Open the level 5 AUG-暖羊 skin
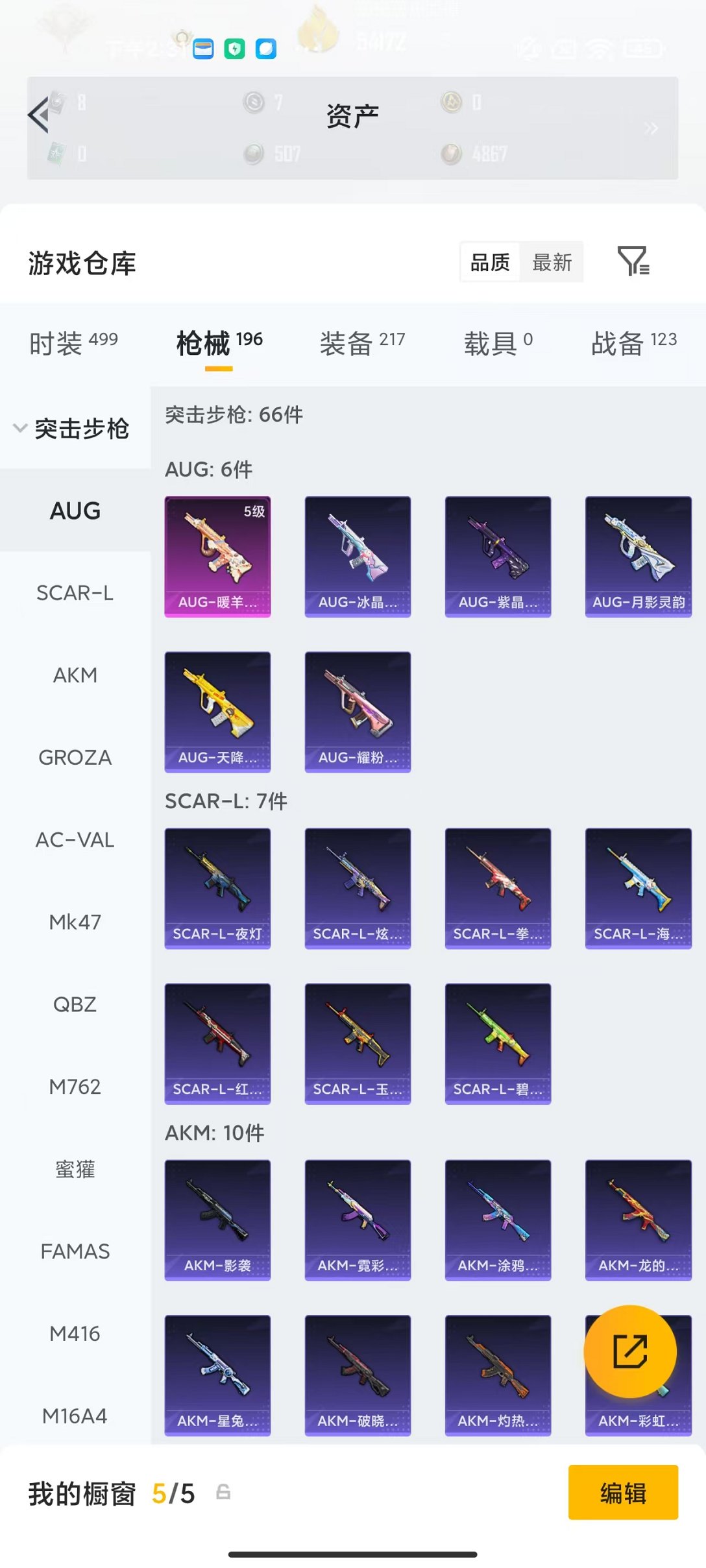The height and width of the screenshot is (1568, 706). [217, 557]
